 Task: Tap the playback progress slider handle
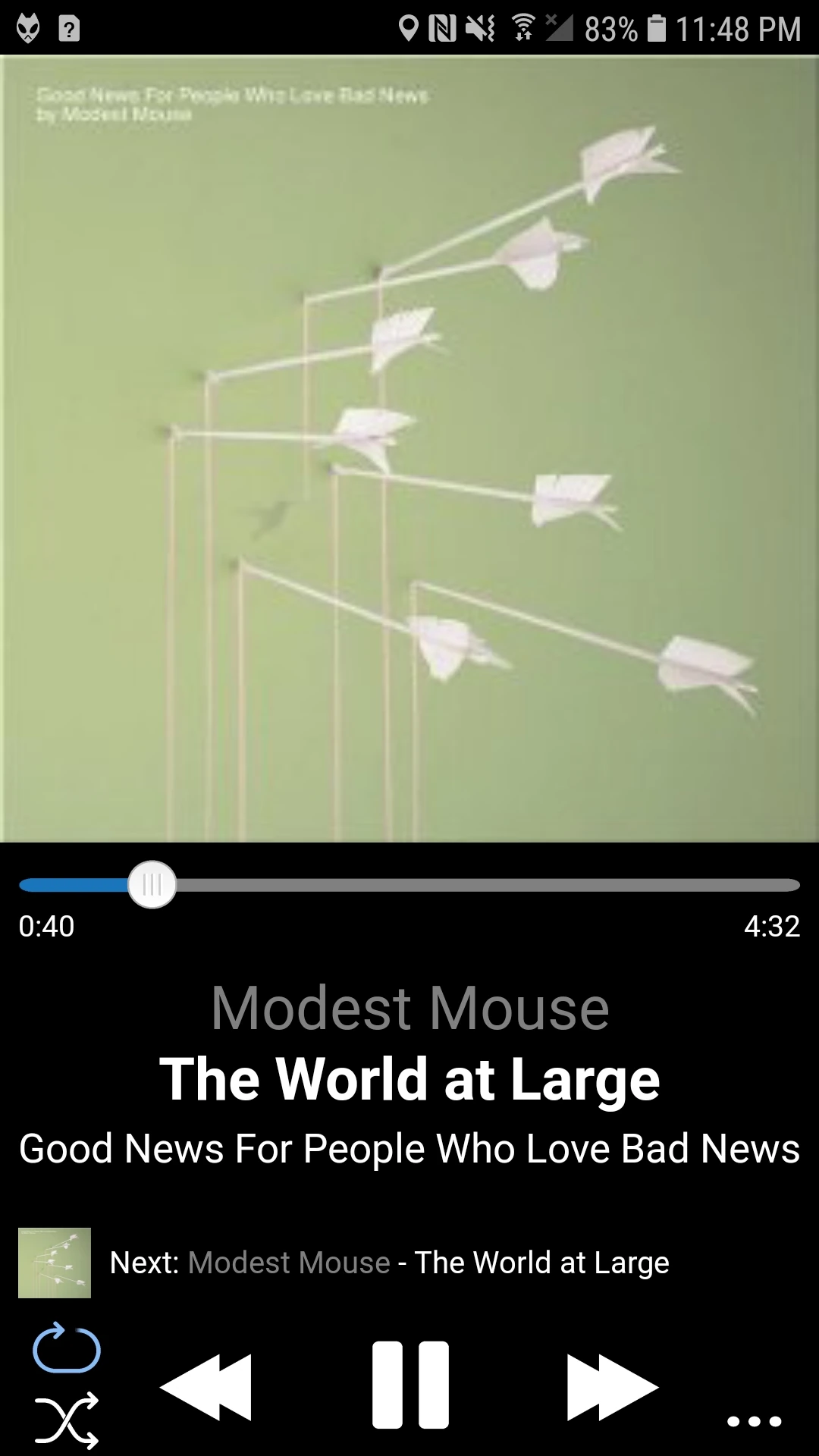click(150, 883)
